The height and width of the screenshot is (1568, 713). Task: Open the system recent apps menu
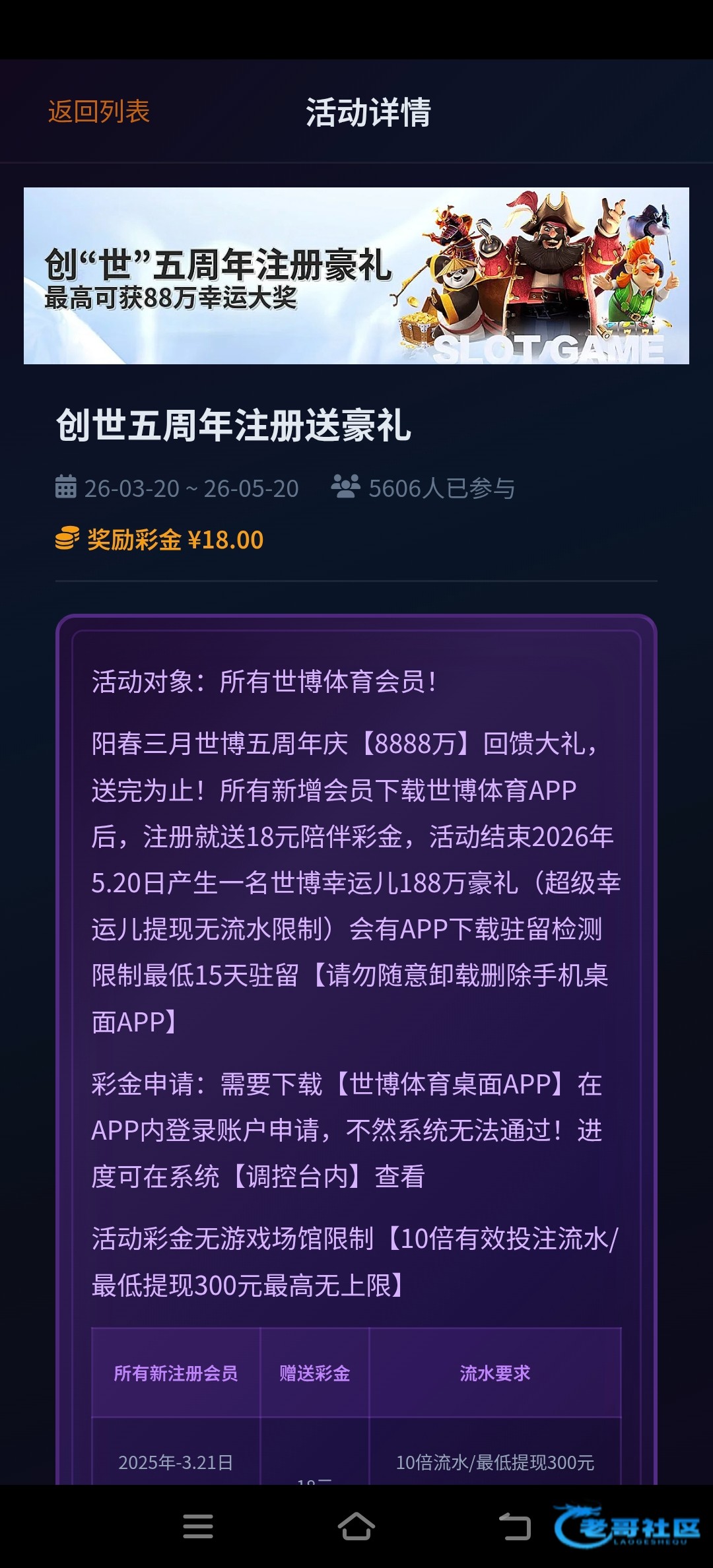198,1526
